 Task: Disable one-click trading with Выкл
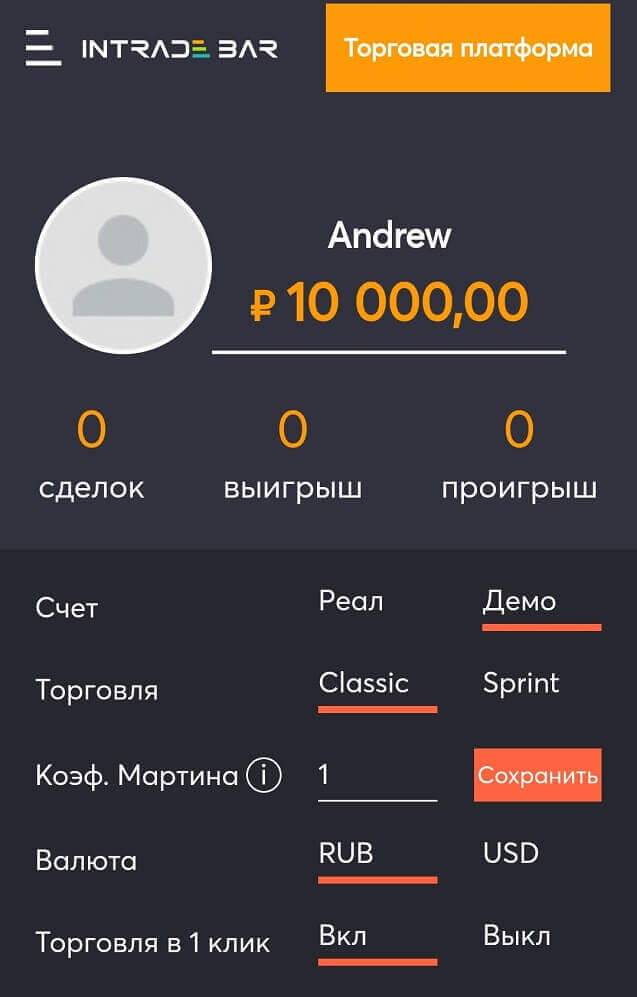517,937
